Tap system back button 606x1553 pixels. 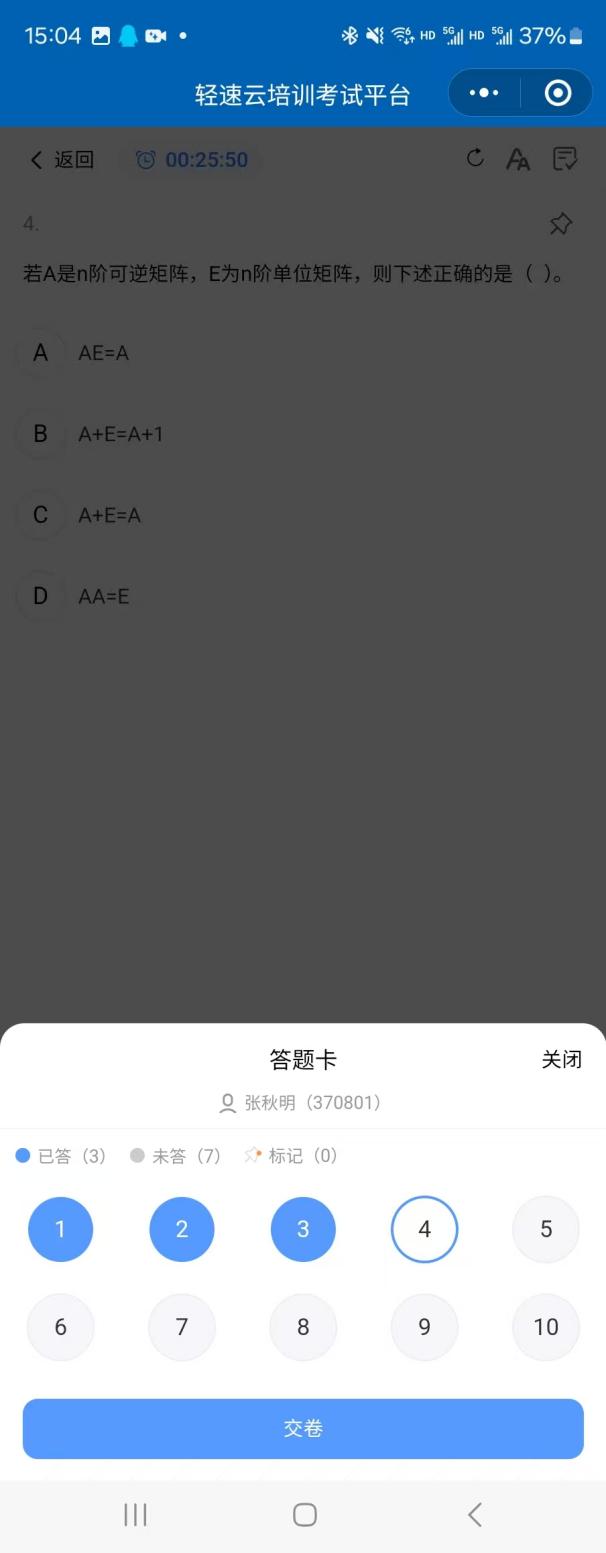[x=475, y=1515]
